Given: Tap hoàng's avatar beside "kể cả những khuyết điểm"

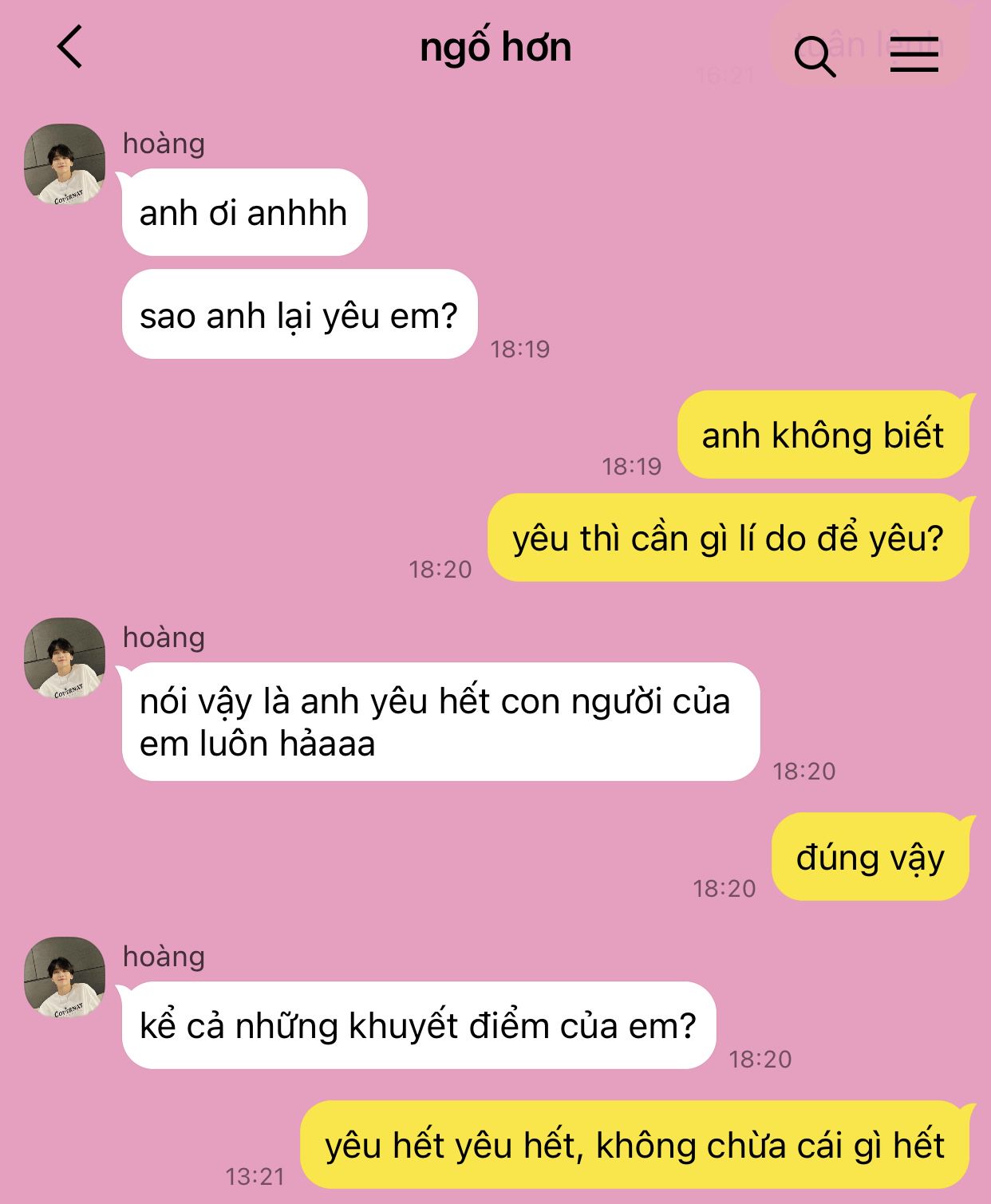Looking at the screenshot, I should point(65,977).
